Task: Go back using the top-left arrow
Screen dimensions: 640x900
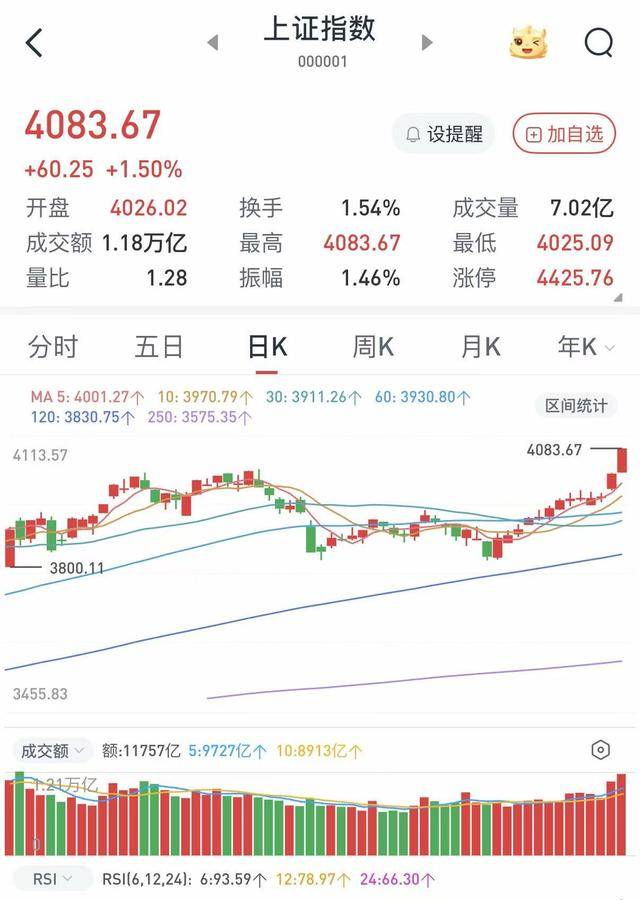Action: point(35,43)
